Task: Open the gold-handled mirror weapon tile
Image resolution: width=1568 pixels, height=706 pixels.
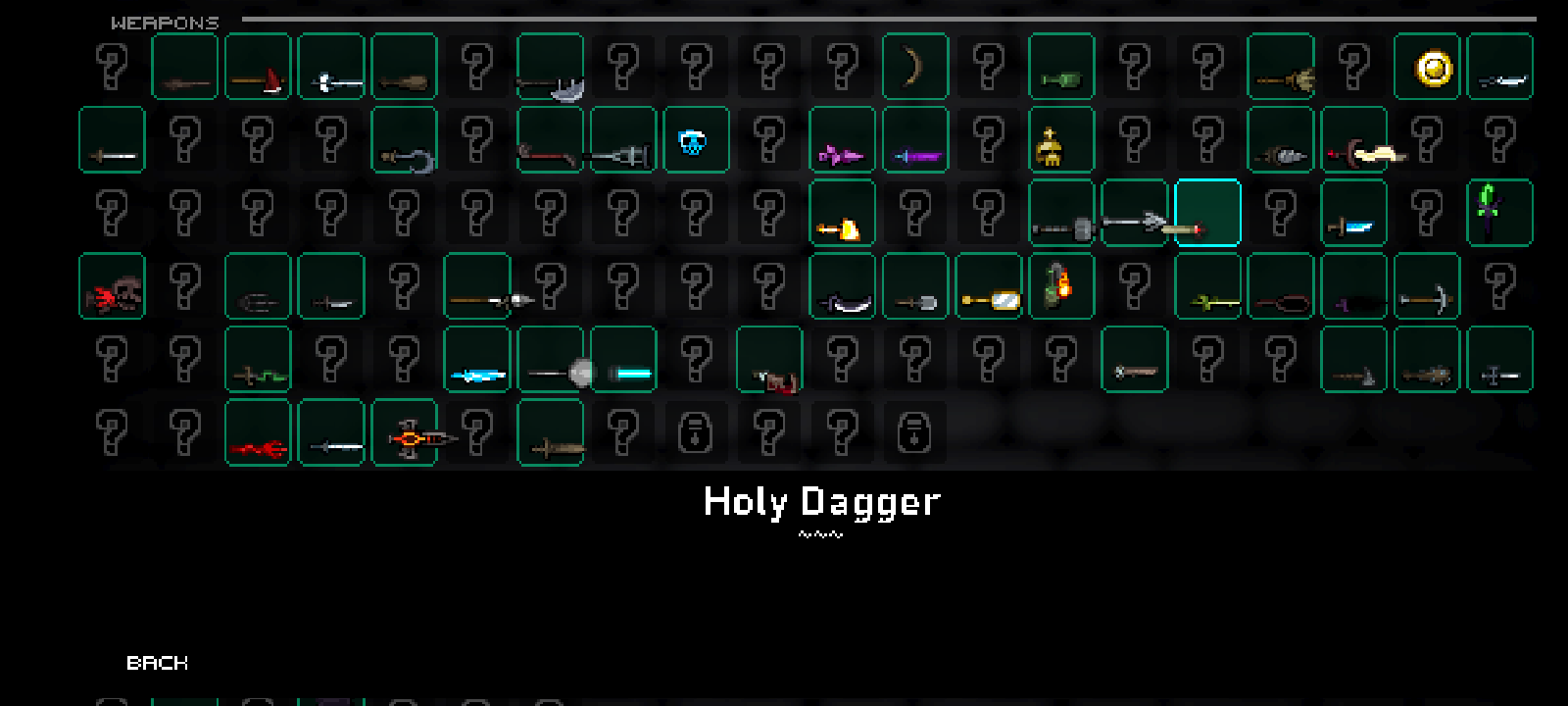Action: click(988, 286)
